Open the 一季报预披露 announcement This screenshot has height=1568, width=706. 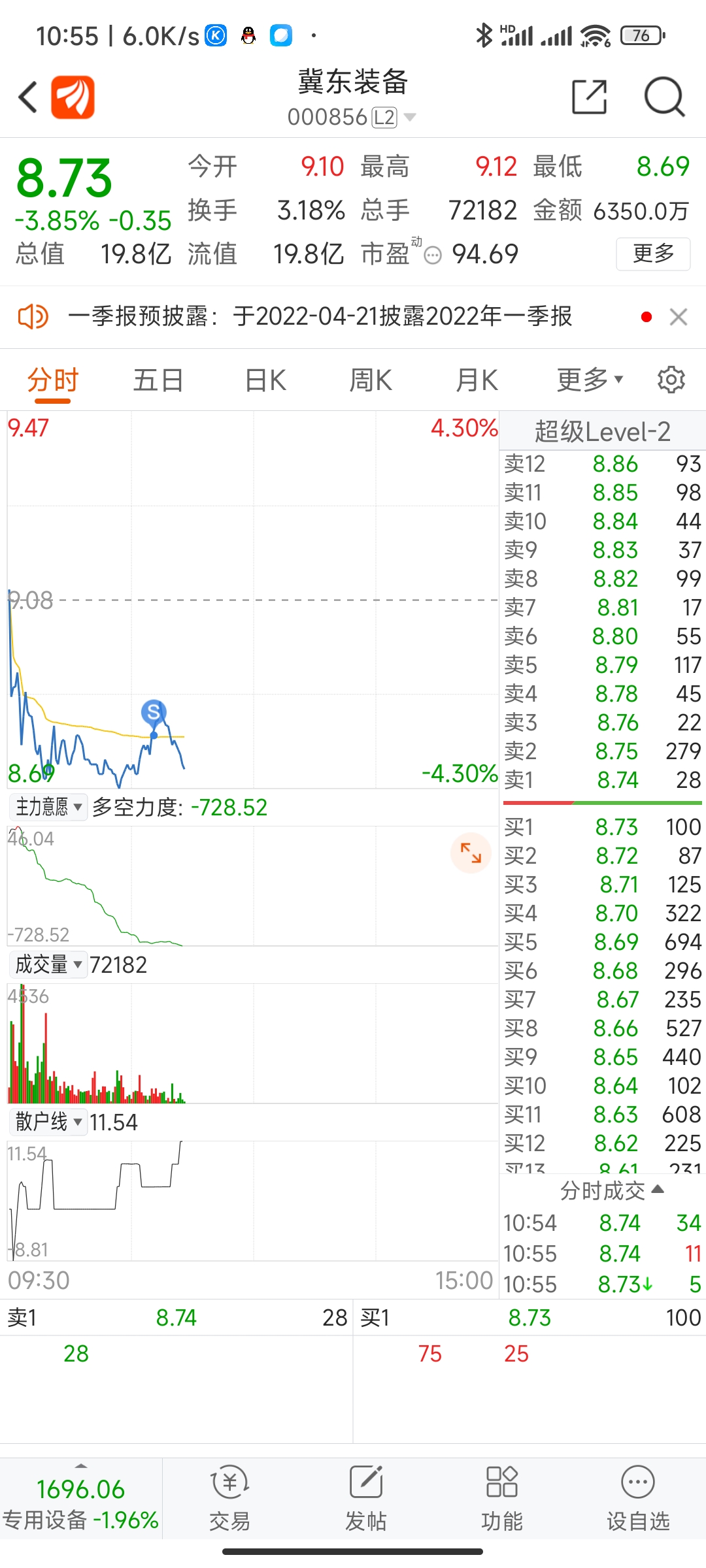pos(320,317)
